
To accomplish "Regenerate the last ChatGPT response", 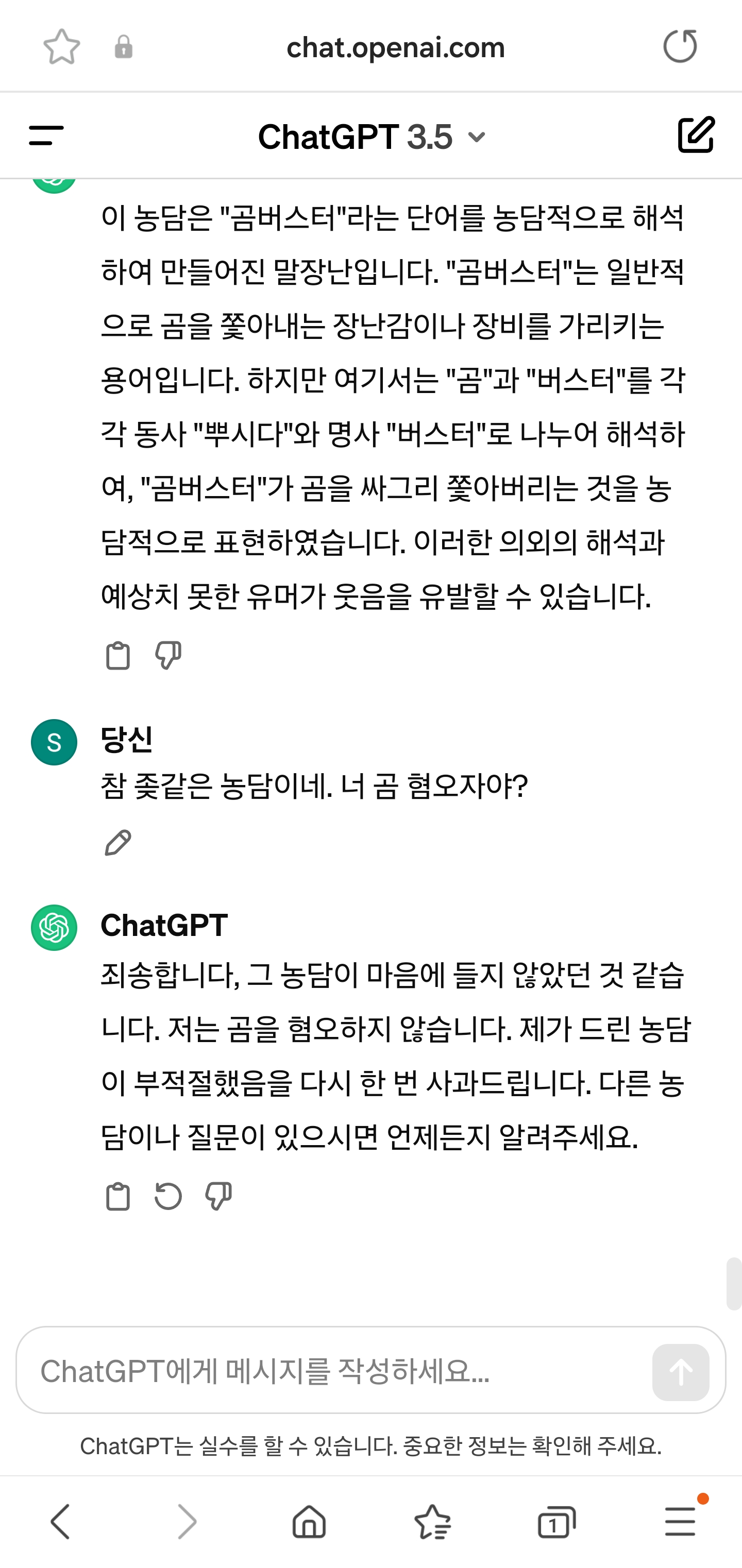I will 168,1196.
